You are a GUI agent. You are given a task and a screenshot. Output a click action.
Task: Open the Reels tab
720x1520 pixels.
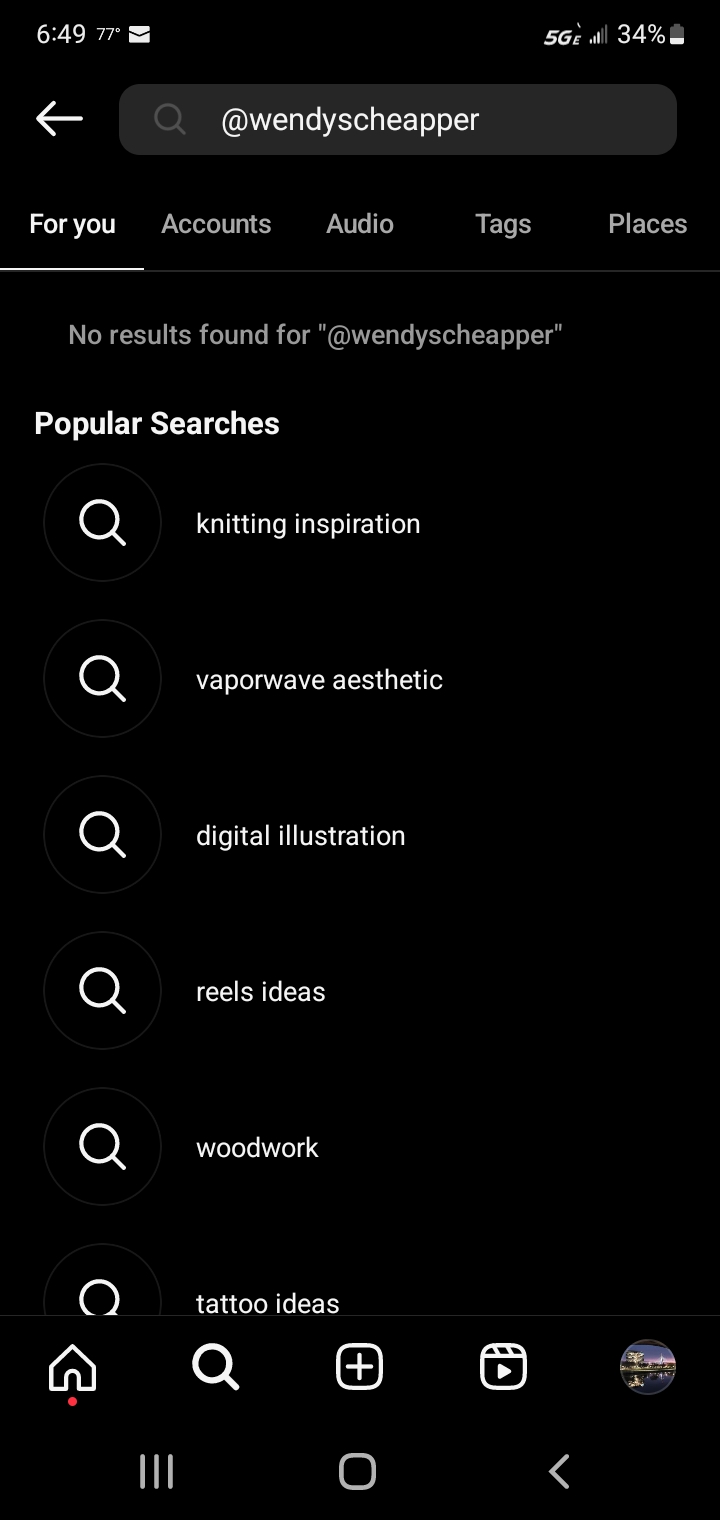(x=503, y=1366)
